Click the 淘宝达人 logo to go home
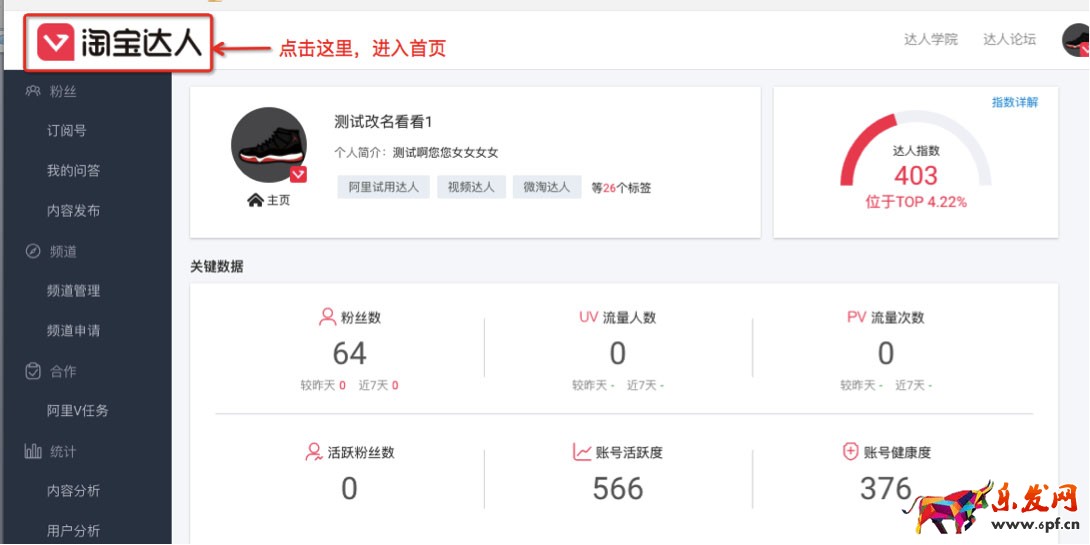The image size is (1090, 545). click(120, 43)
